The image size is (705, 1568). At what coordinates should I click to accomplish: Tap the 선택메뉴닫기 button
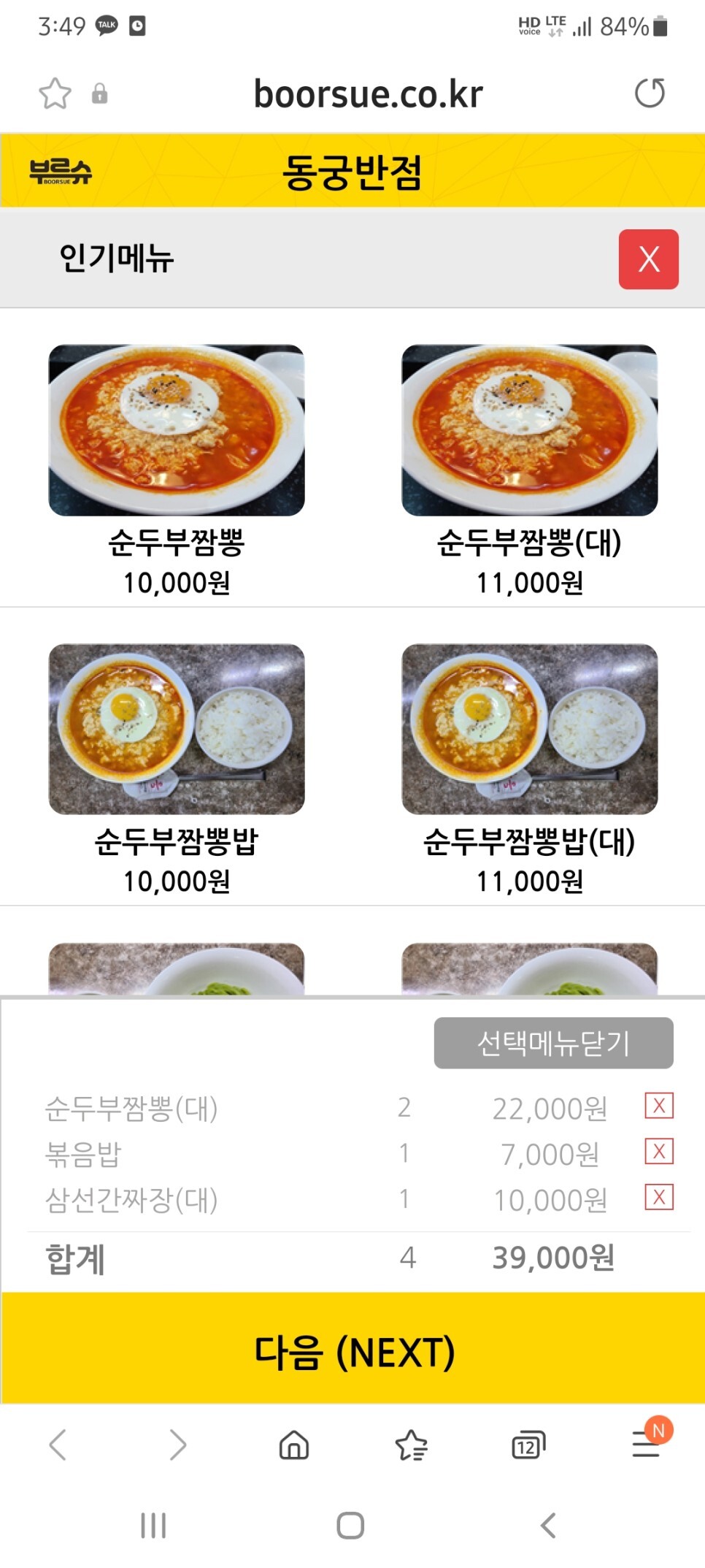click(x=553, y=1043)
